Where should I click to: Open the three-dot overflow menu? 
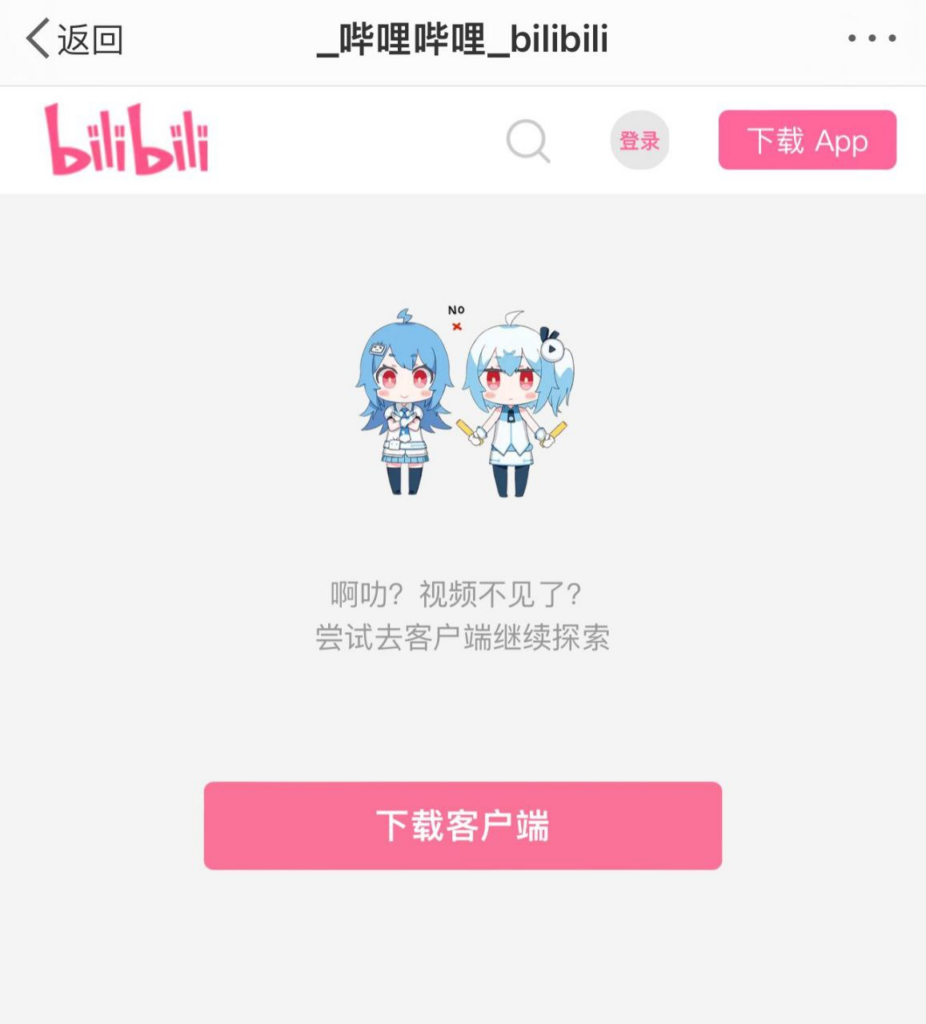tap(871, 40)
